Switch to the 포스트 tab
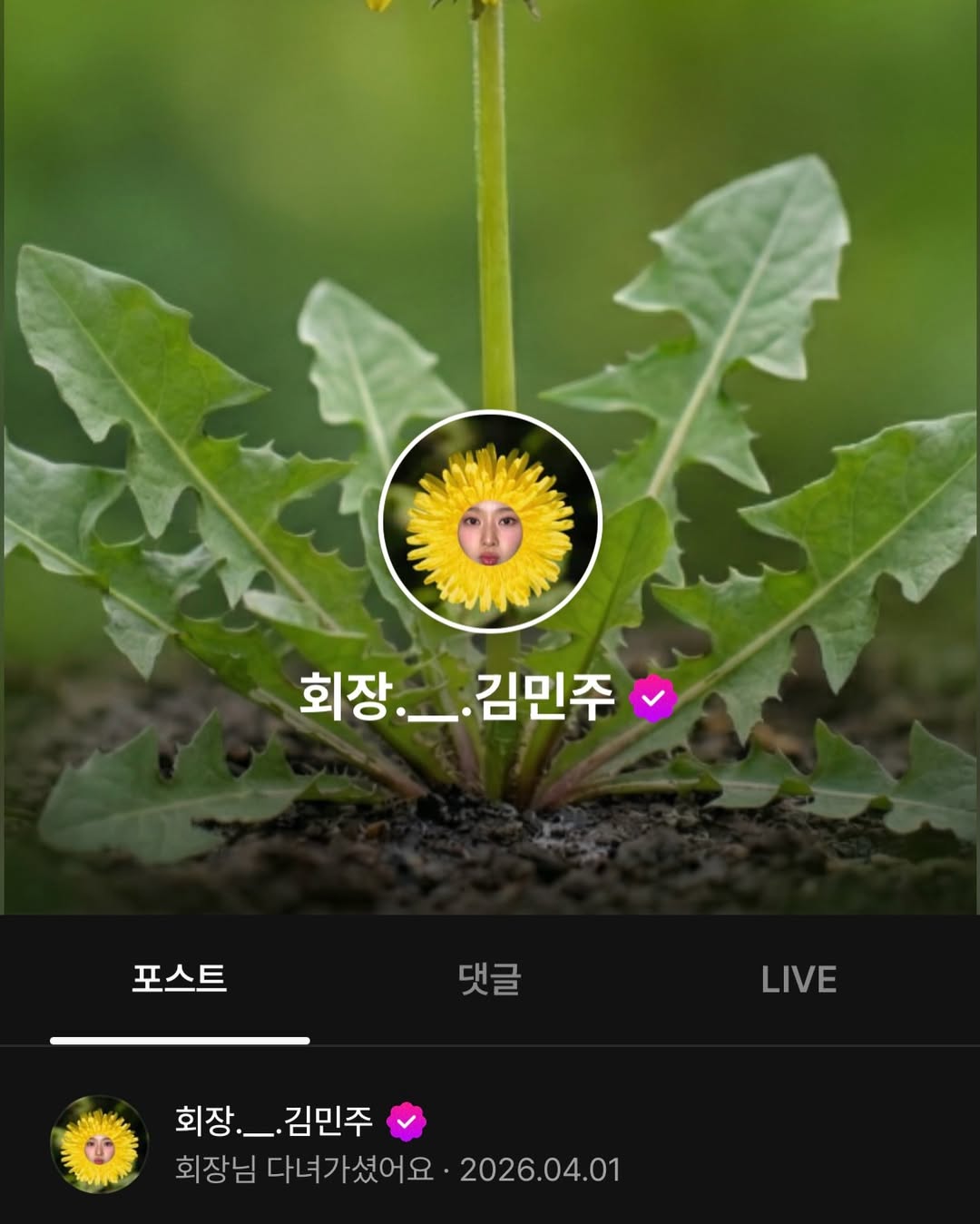 click(x=179, y=979)
